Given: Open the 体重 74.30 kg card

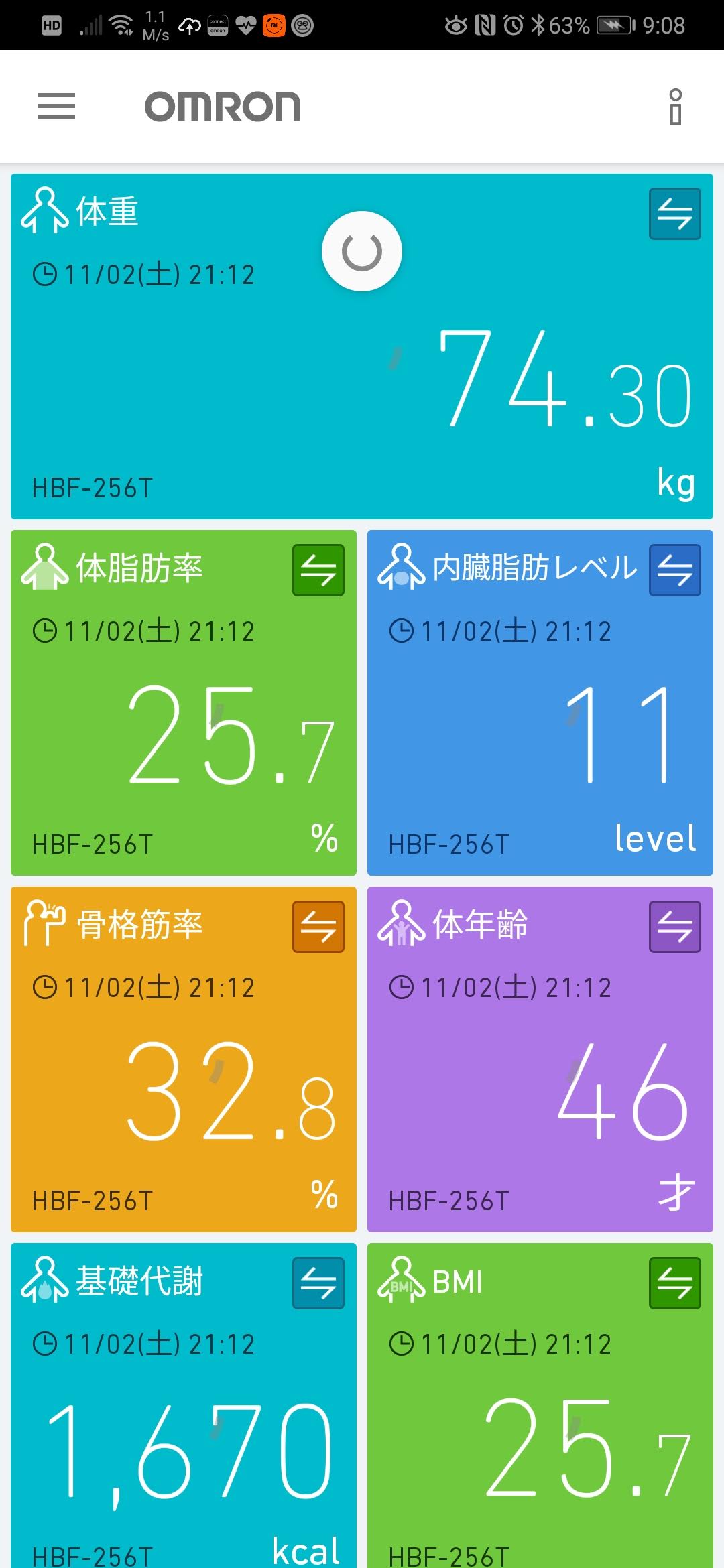Looking at the screenshot, I should (x=362, y=346).
